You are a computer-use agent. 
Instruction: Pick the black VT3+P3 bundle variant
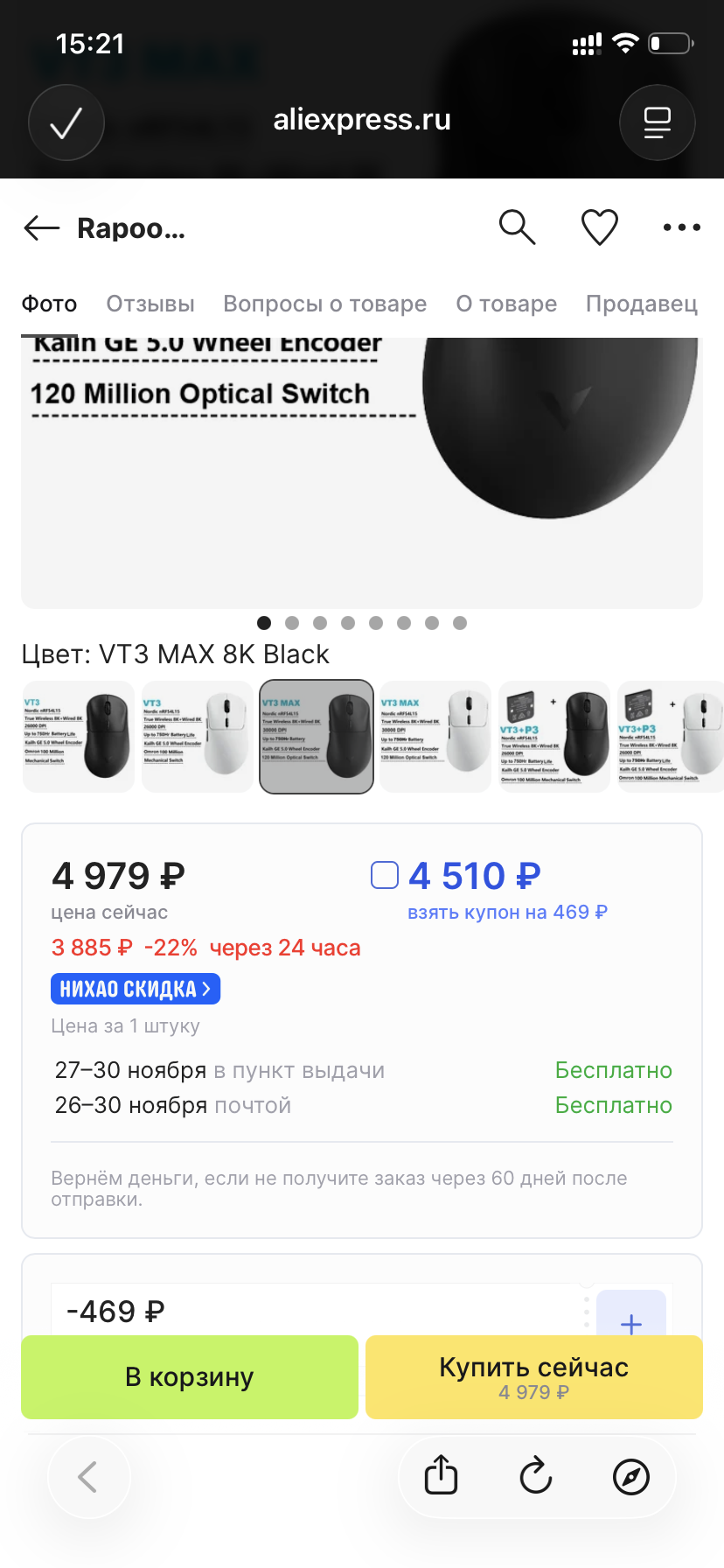point(553,737)
